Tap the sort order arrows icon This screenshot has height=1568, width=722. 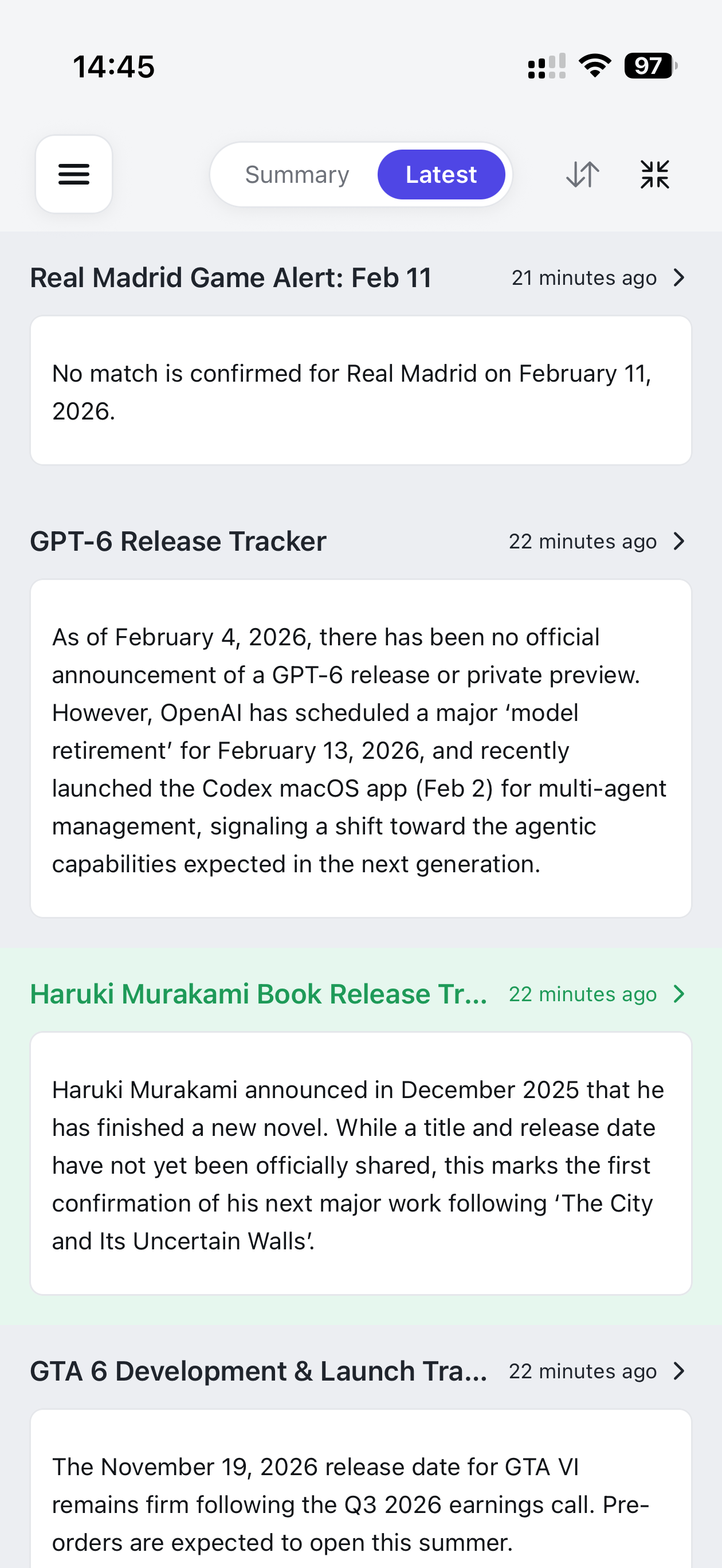click(583, 175)
